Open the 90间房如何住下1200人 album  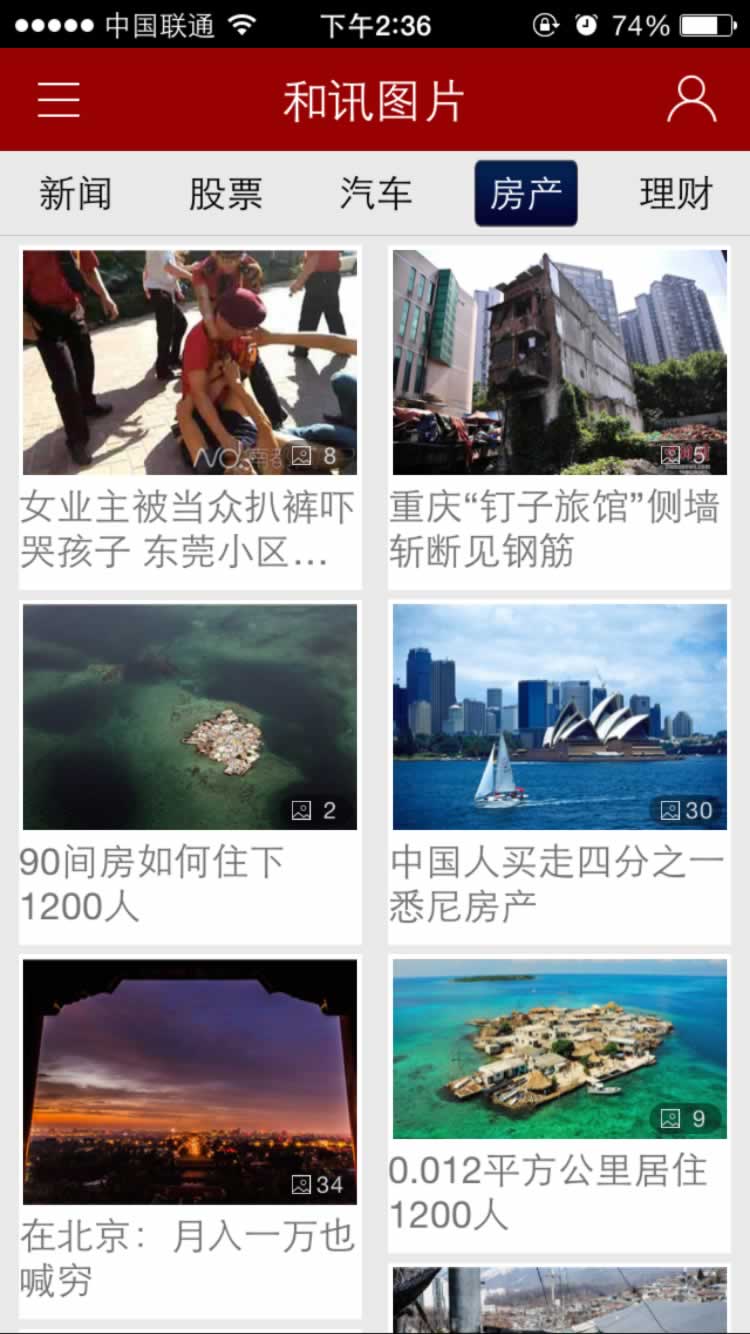(x=190, y=772)
